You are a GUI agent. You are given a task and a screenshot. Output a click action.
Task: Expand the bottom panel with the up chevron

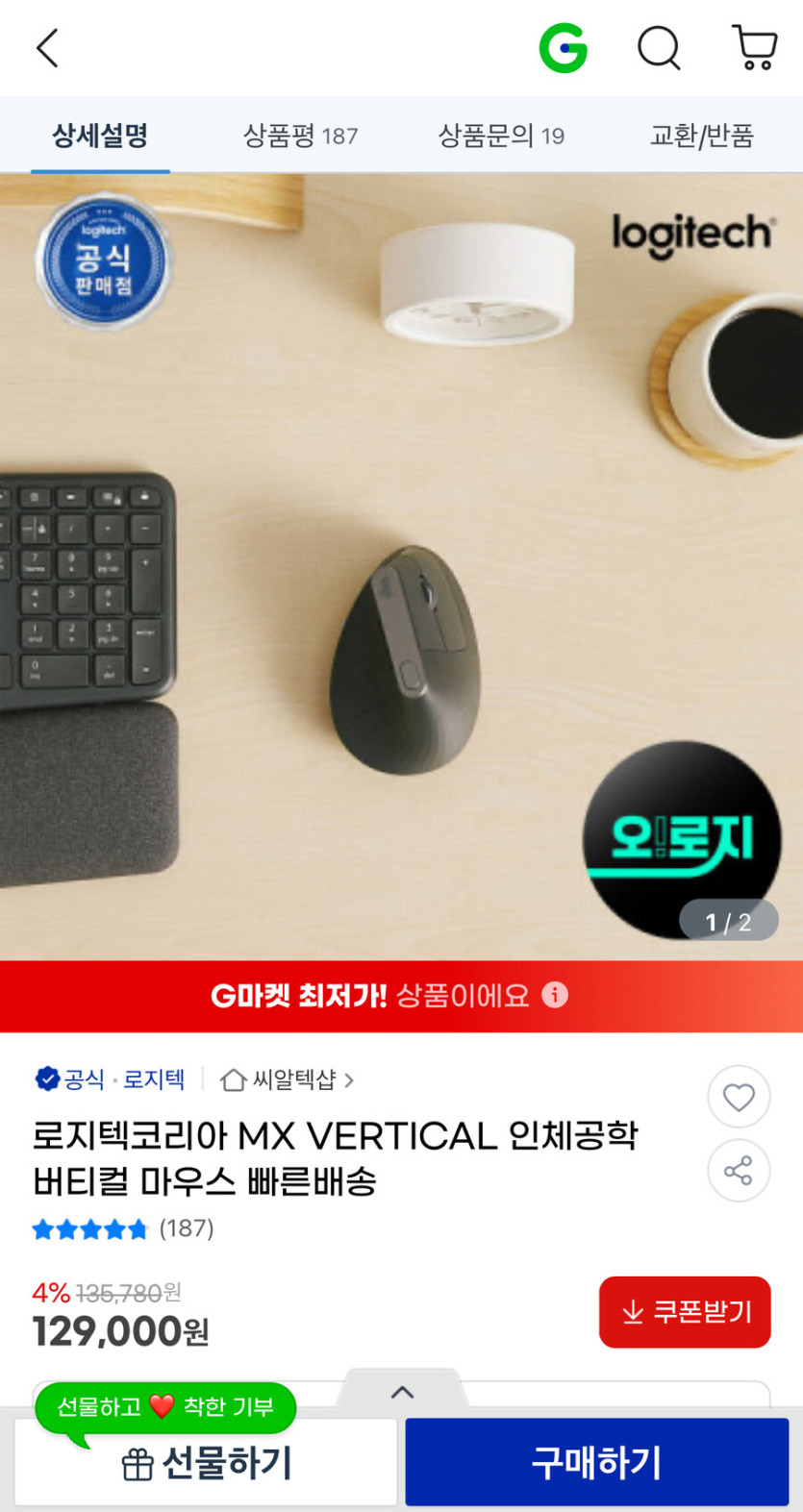402,1391
